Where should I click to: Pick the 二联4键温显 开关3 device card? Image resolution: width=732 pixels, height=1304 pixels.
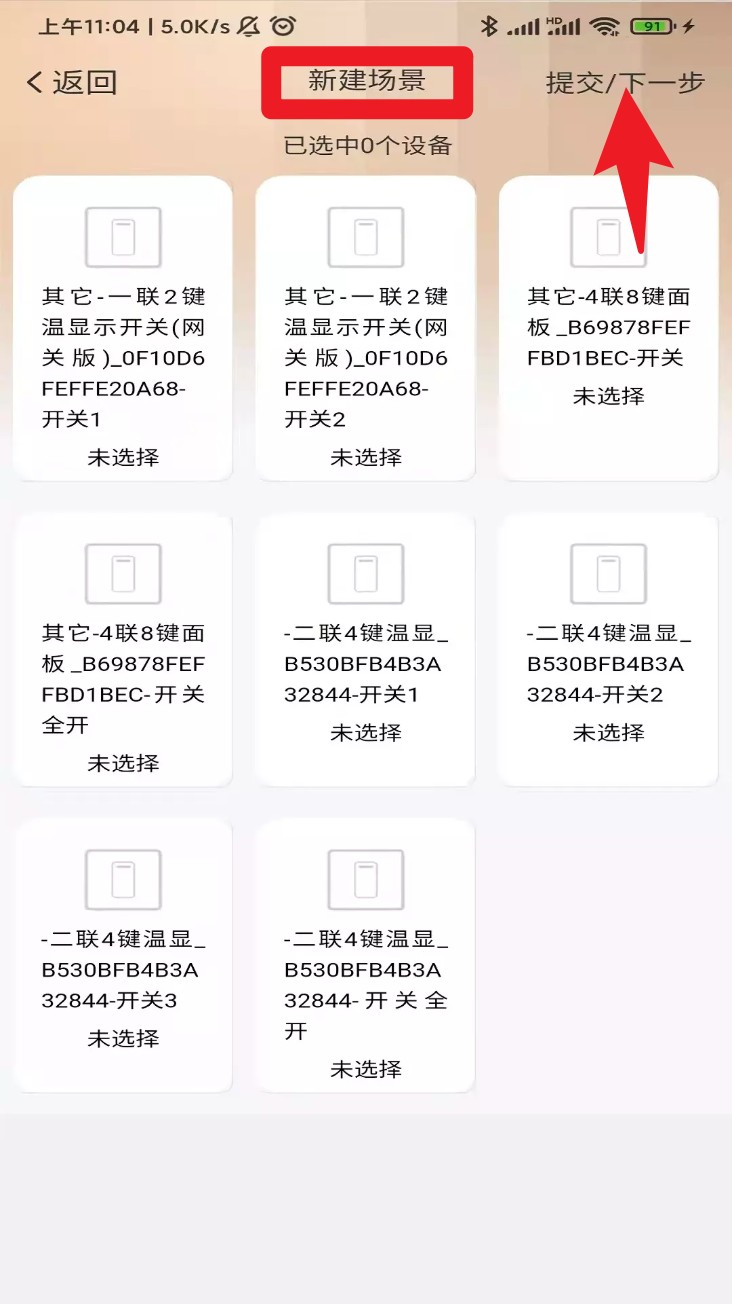point(123,955)
